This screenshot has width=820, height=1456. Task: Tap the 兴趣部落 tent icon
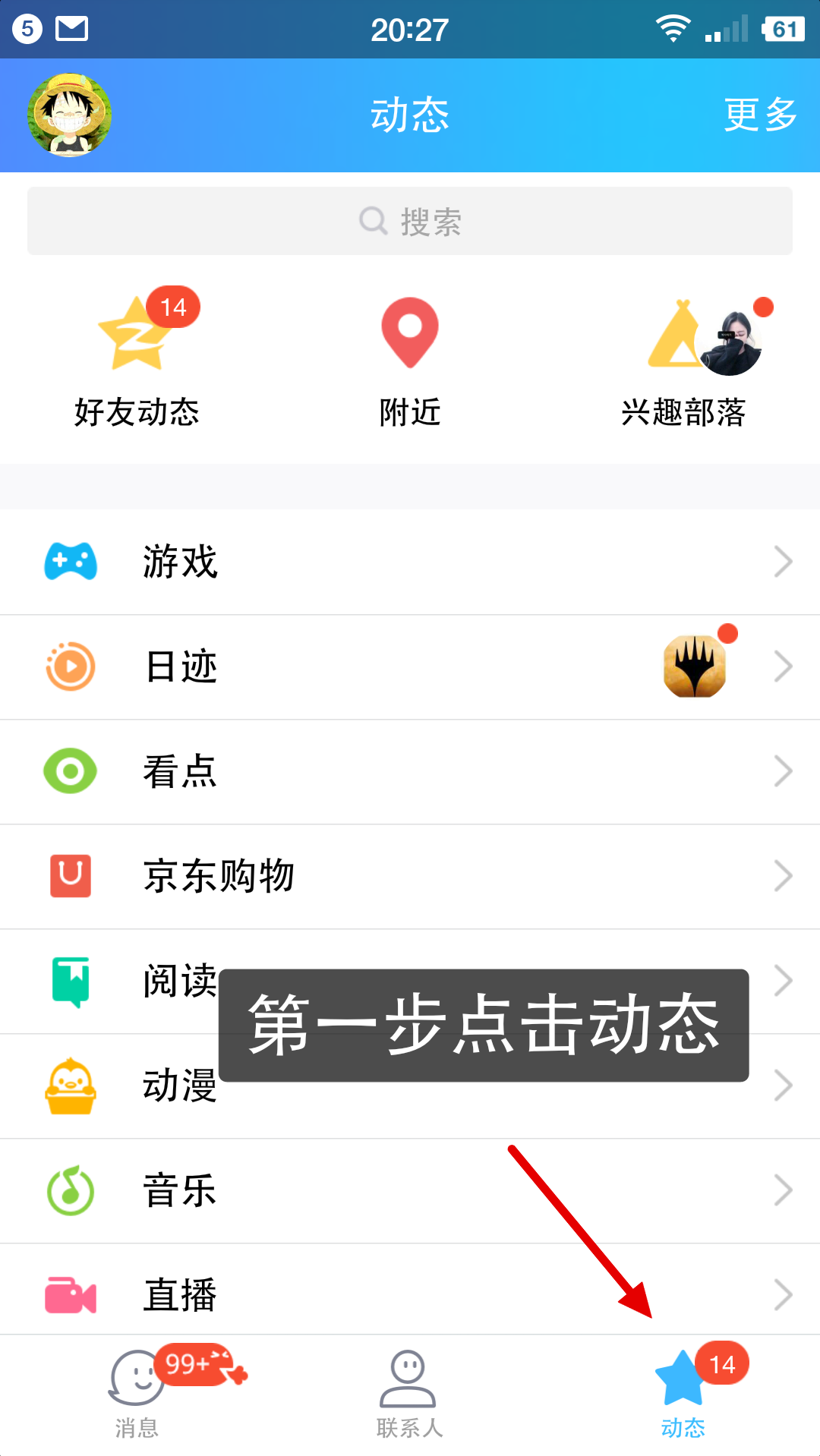[680, 334]
